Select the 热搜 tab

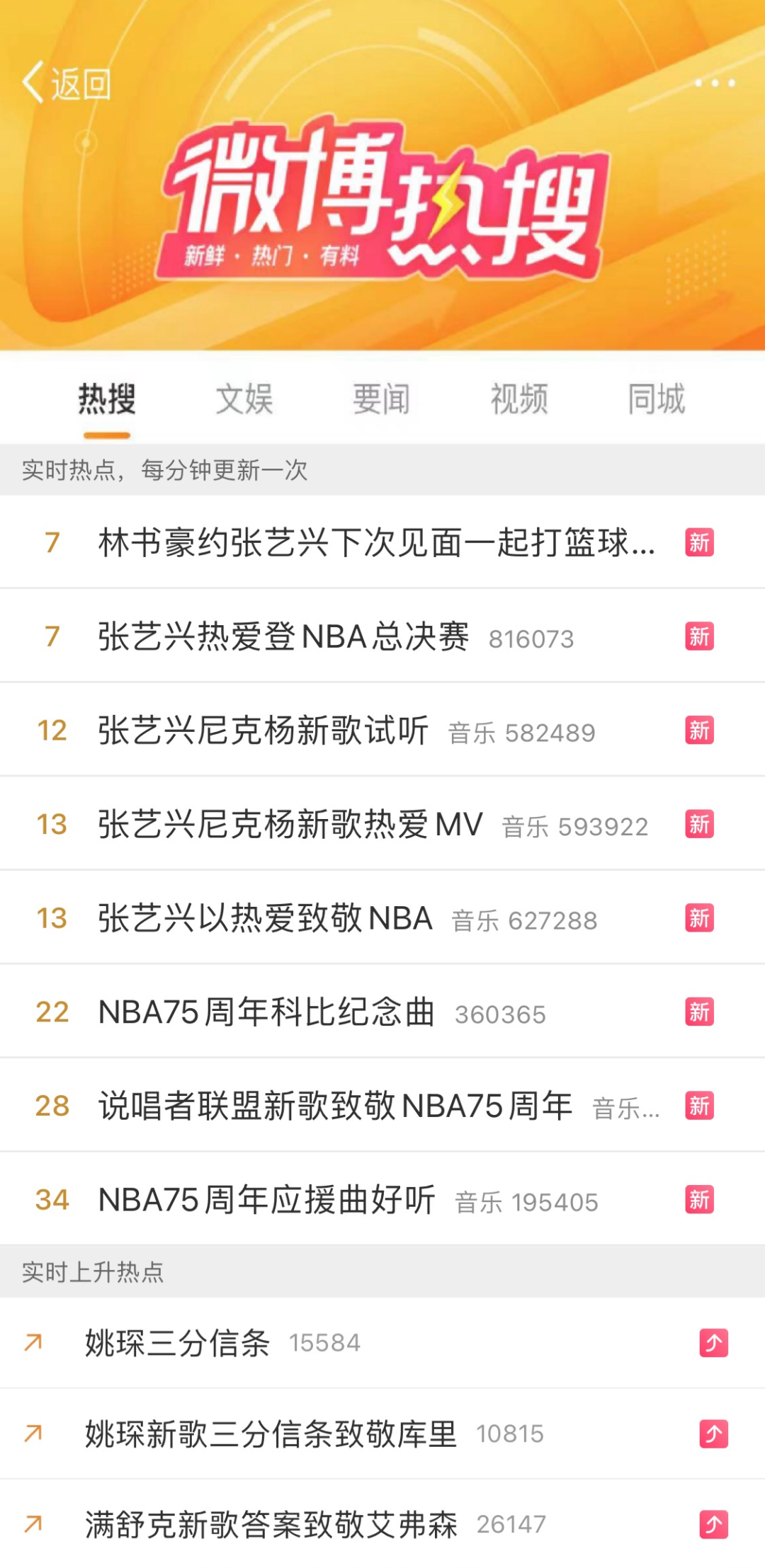tap(107, 399)
